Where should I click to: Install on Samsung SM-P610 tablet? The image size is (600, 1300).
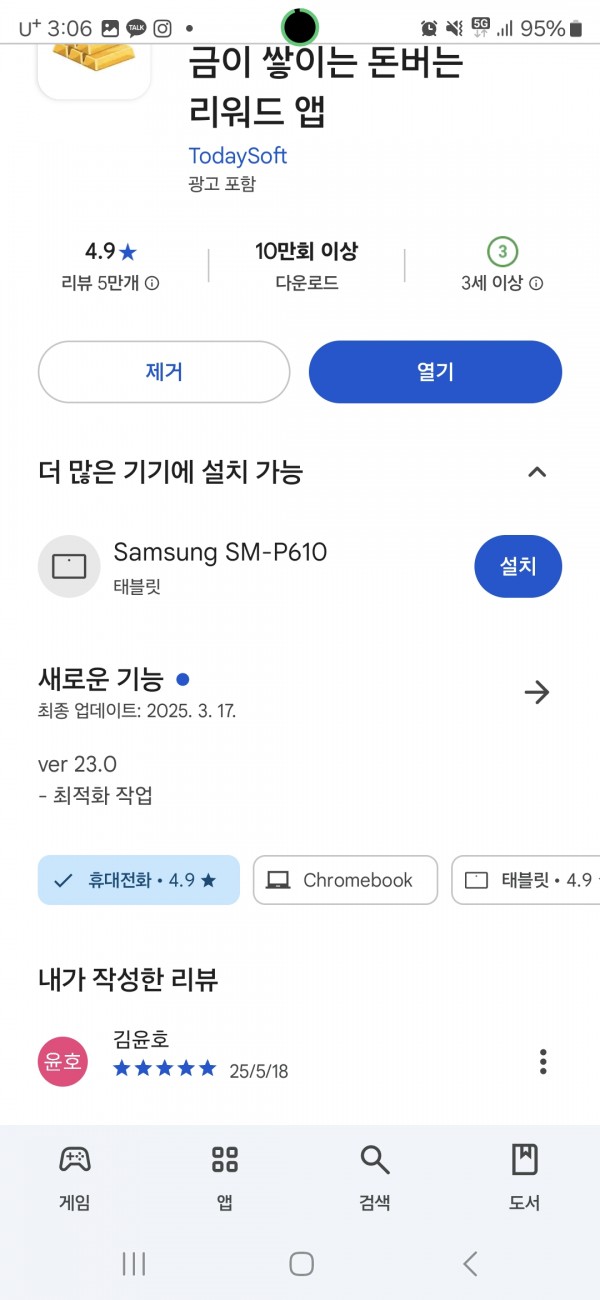[518, 566]
